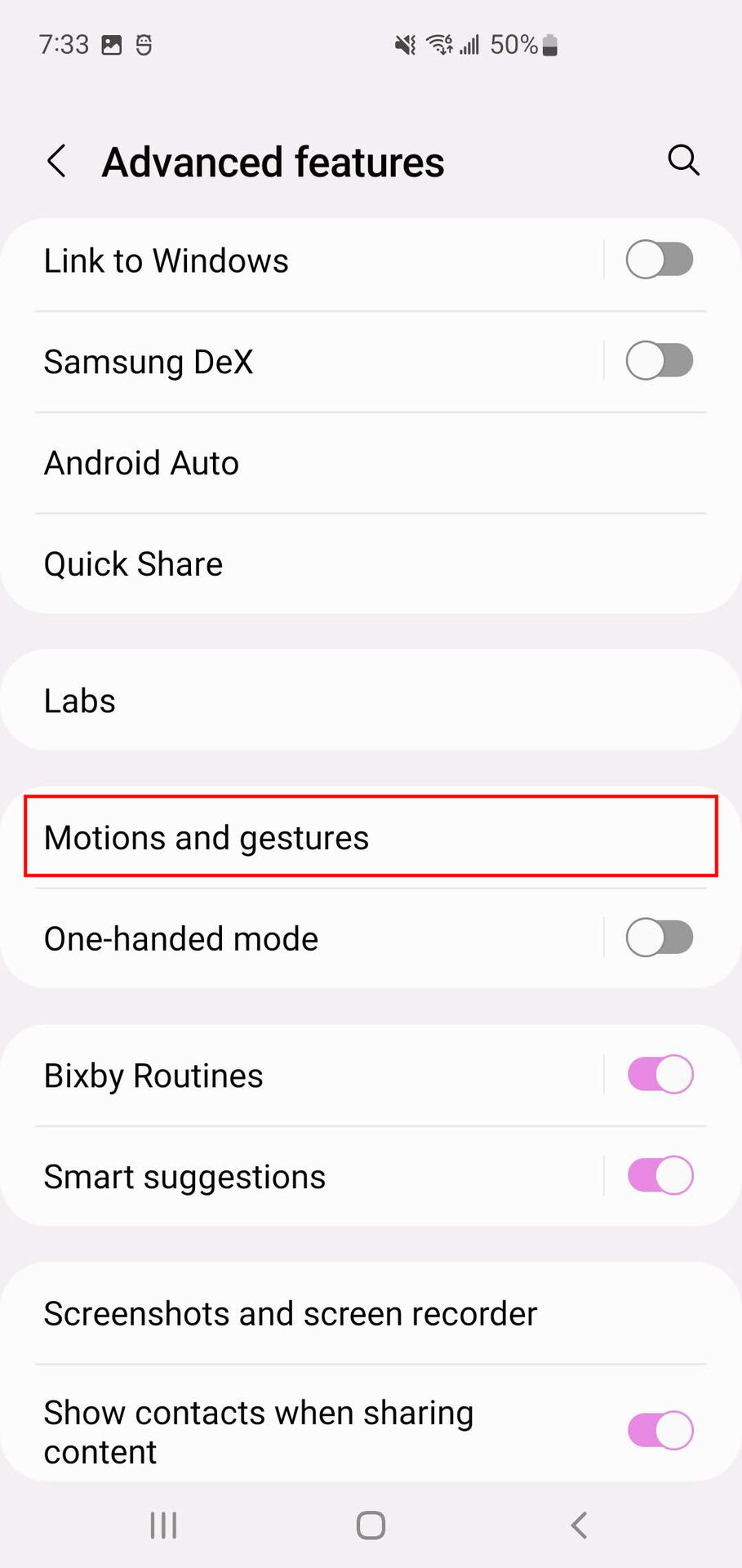Turn off Smart suggestions switch
This screenshot has width=742, height=1568.
pyautogui.click(x=660, y=1176)
